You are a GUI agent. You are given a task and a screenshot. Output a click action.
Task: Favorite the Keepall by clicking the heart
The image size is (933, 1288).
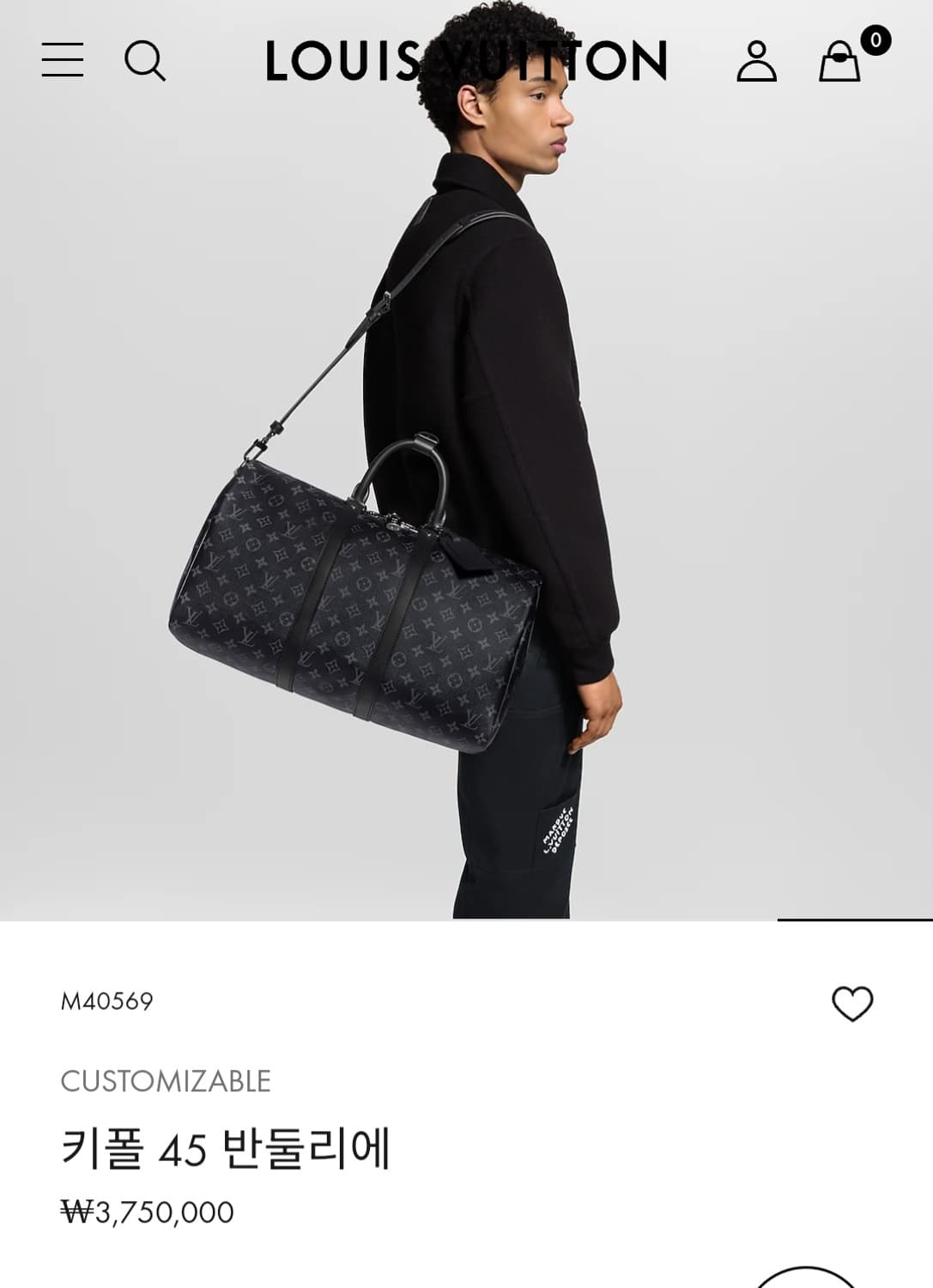pyautogui.click(x=851, y=1004)
